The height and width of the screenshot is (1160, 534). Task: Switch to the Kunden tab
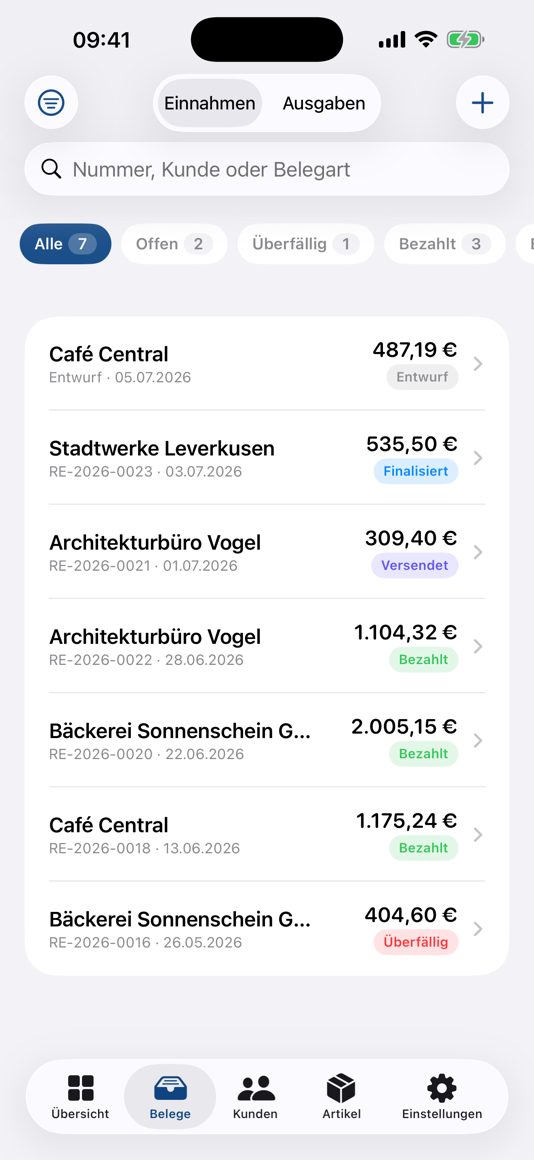(x=256, y=1097)
